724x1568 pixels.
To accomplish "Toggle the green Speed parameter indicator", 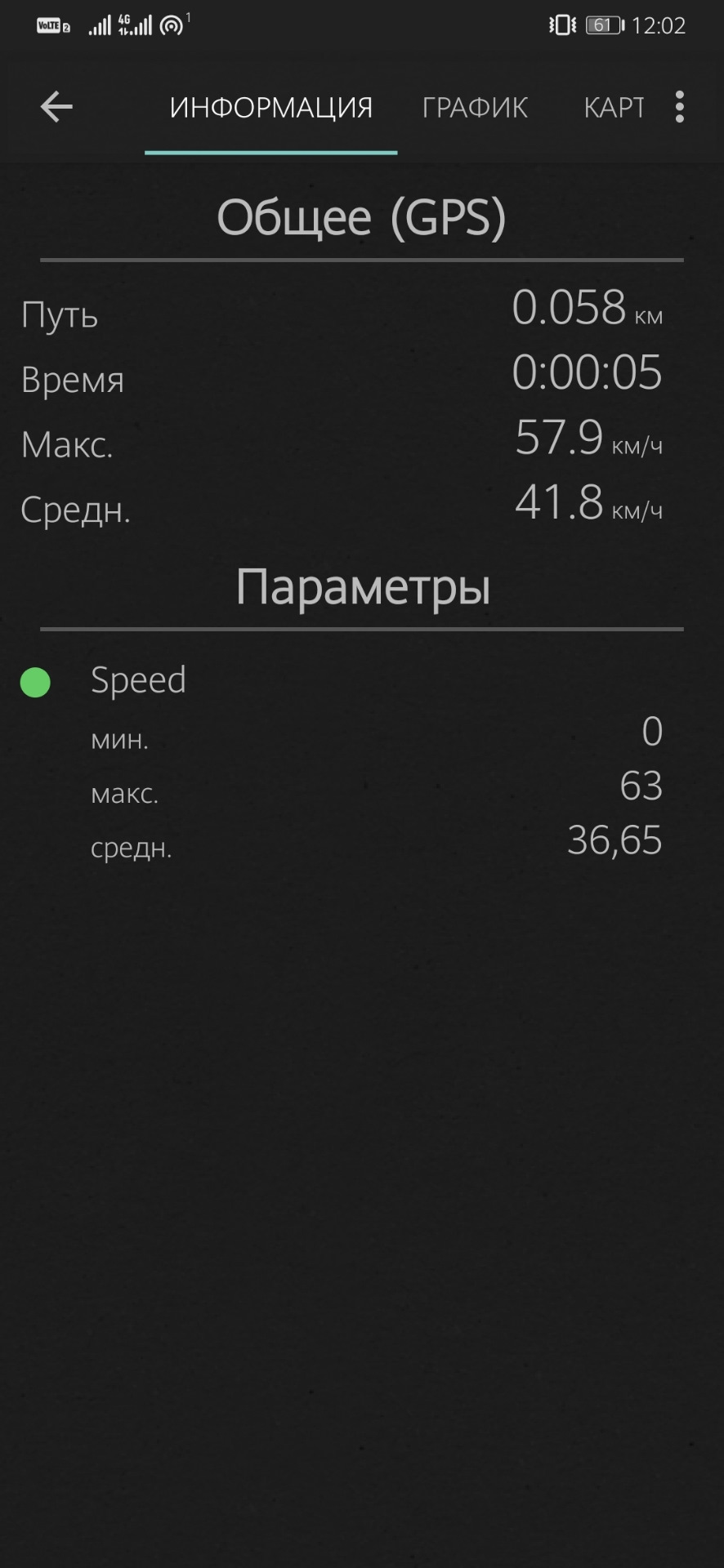I will pos(35,680).
